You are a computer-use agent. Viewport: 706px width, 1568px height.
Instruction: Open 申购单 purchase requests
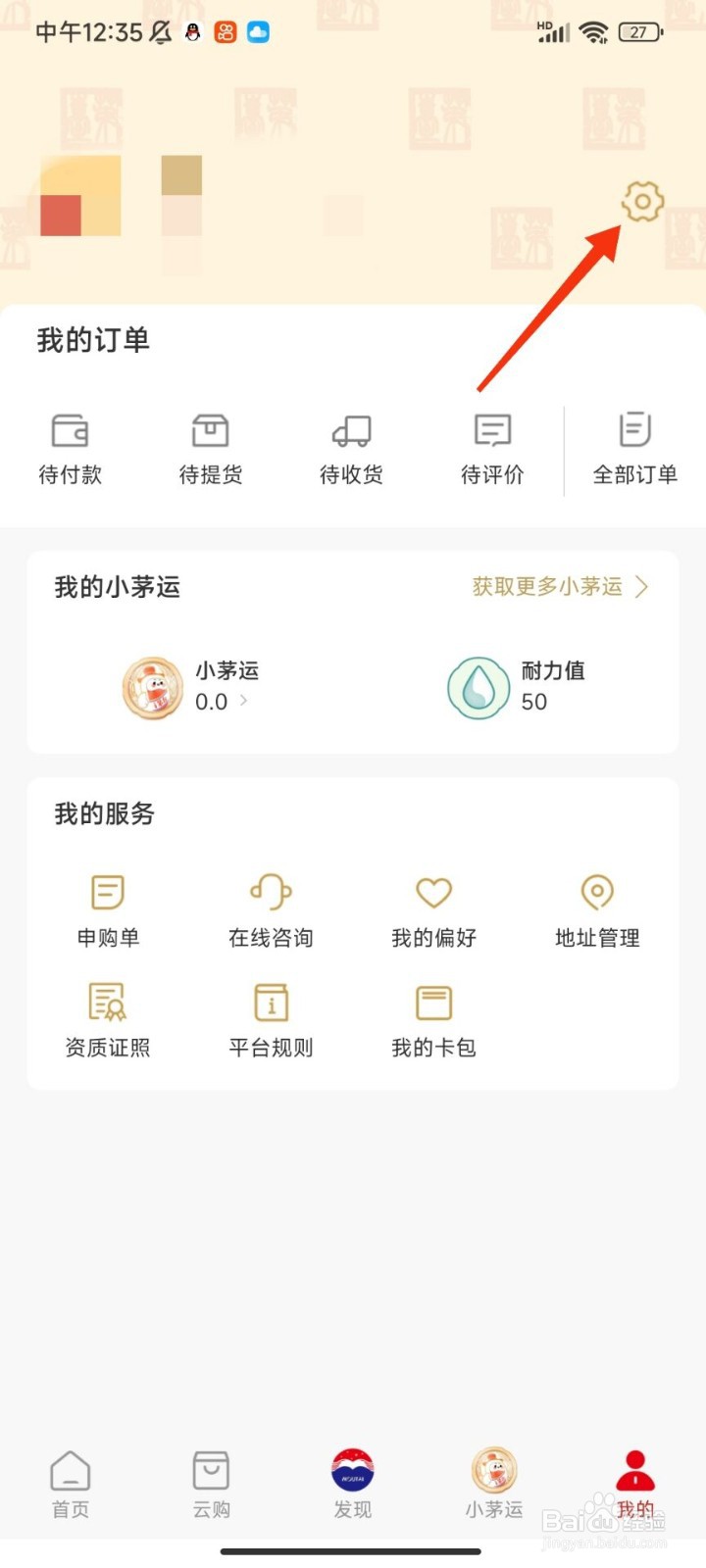[108, 910]
